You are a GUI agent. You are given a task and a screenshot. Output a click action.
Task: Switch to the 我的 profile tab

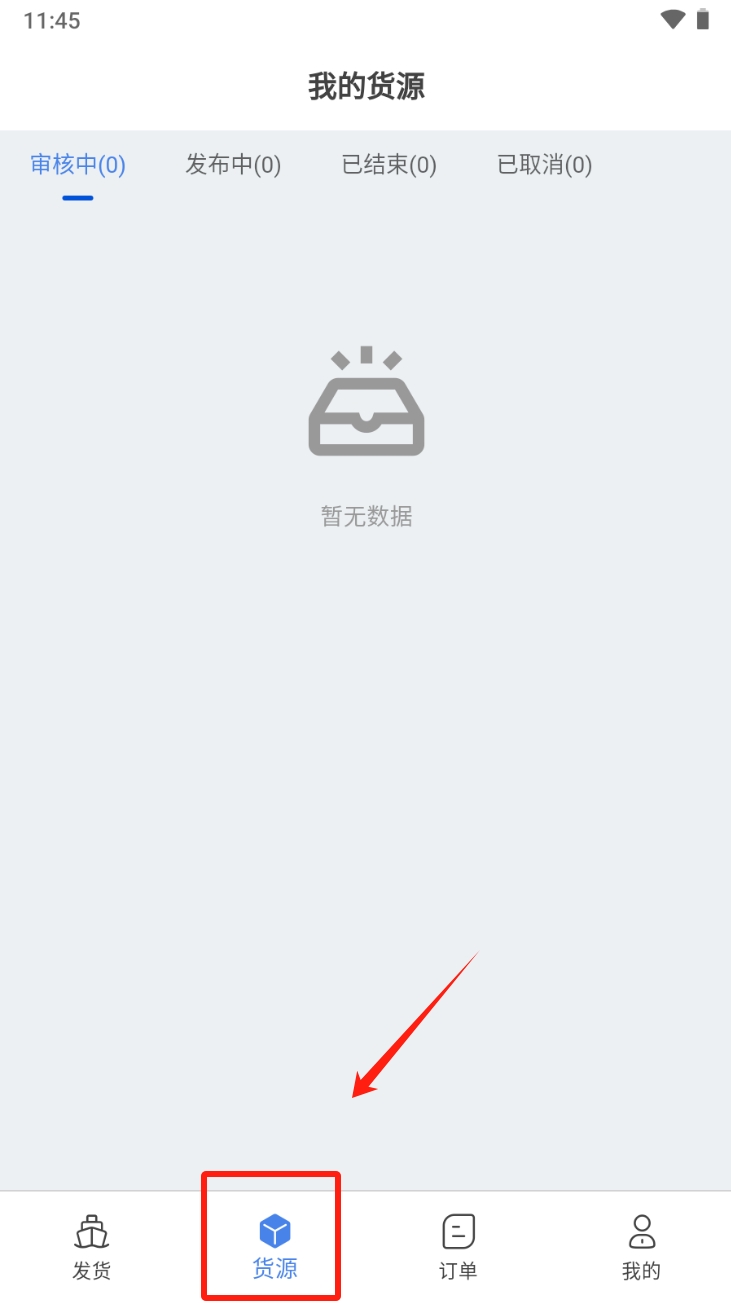[x=641, y=1247]
